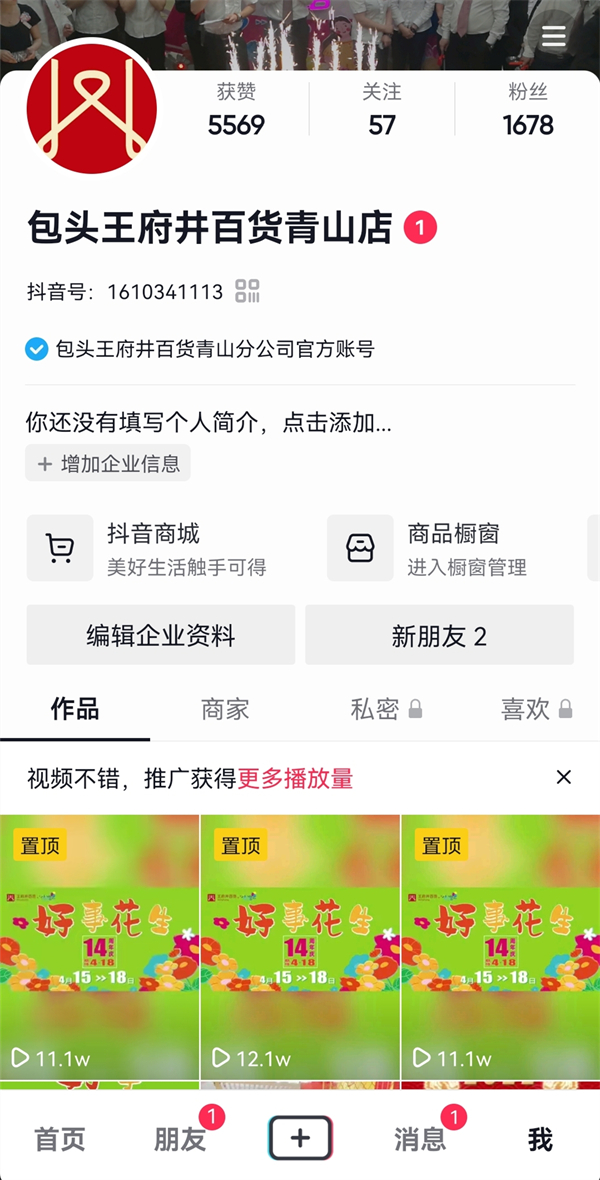Open the QR code next to 抖音号
This screenshot has width=600, height=1180.
coord(247,291)
